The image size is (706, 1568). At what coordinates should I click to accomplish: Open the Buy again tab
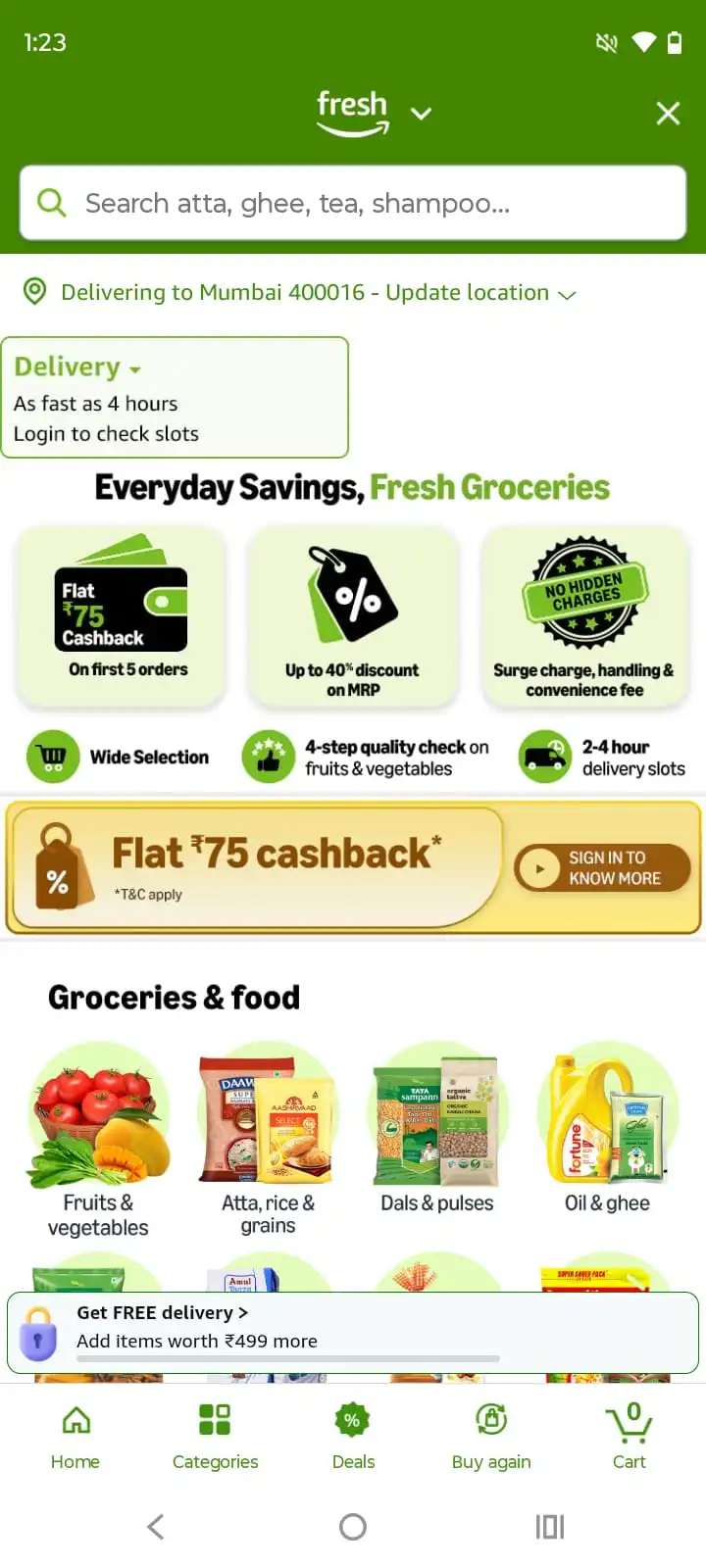point(491,1436)
